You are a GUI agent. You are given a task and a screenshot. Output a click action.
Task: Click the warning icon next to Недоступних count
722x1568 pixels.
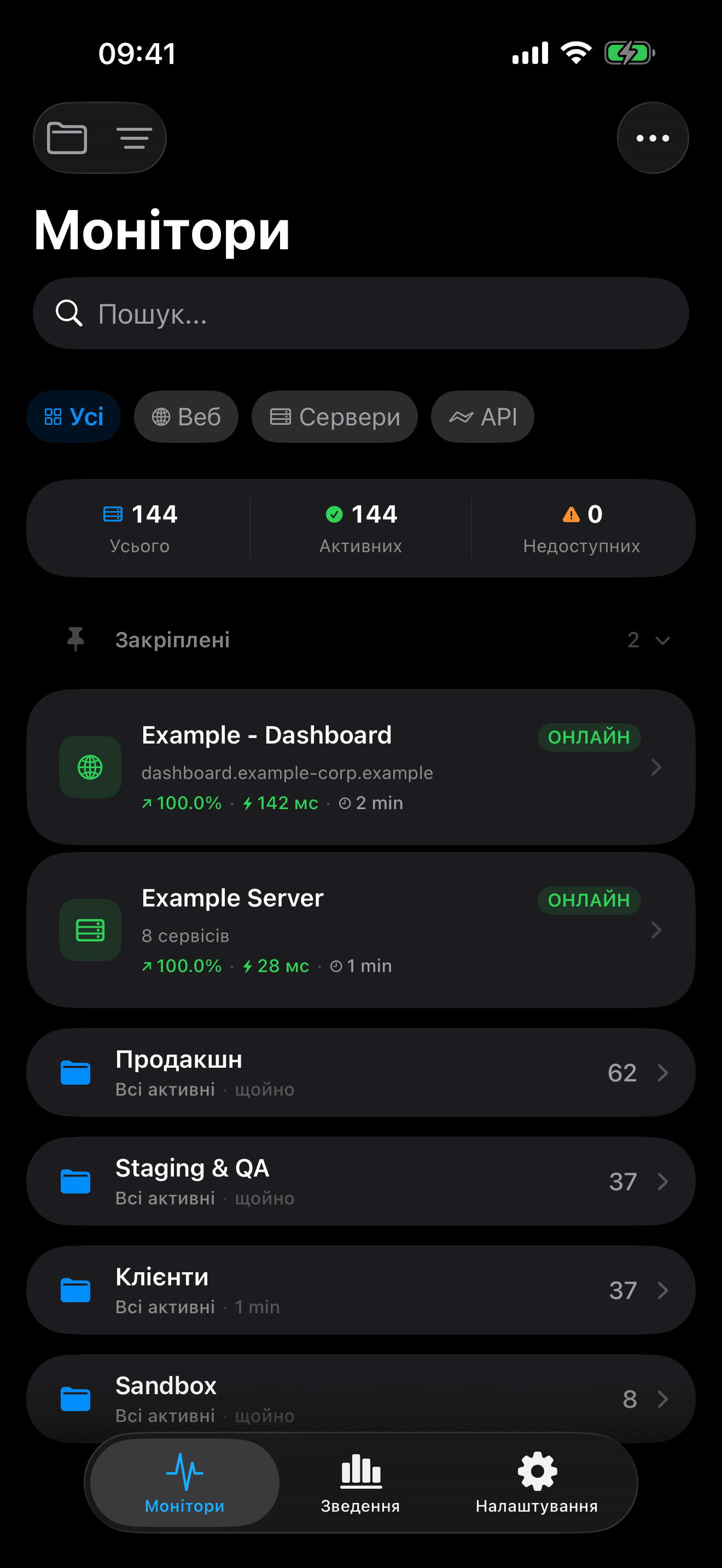coord(570,514)
